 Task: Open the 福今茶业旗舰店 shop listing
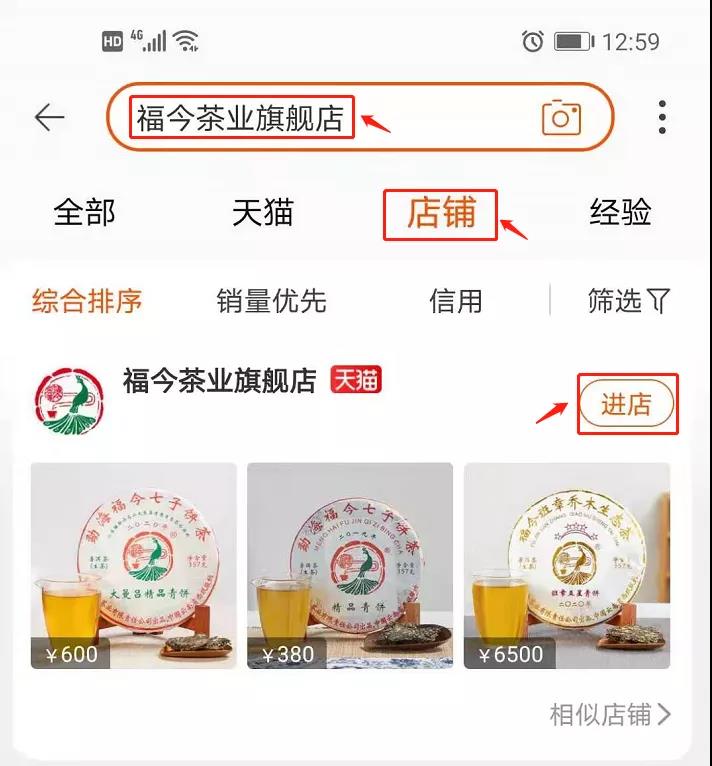219,381
